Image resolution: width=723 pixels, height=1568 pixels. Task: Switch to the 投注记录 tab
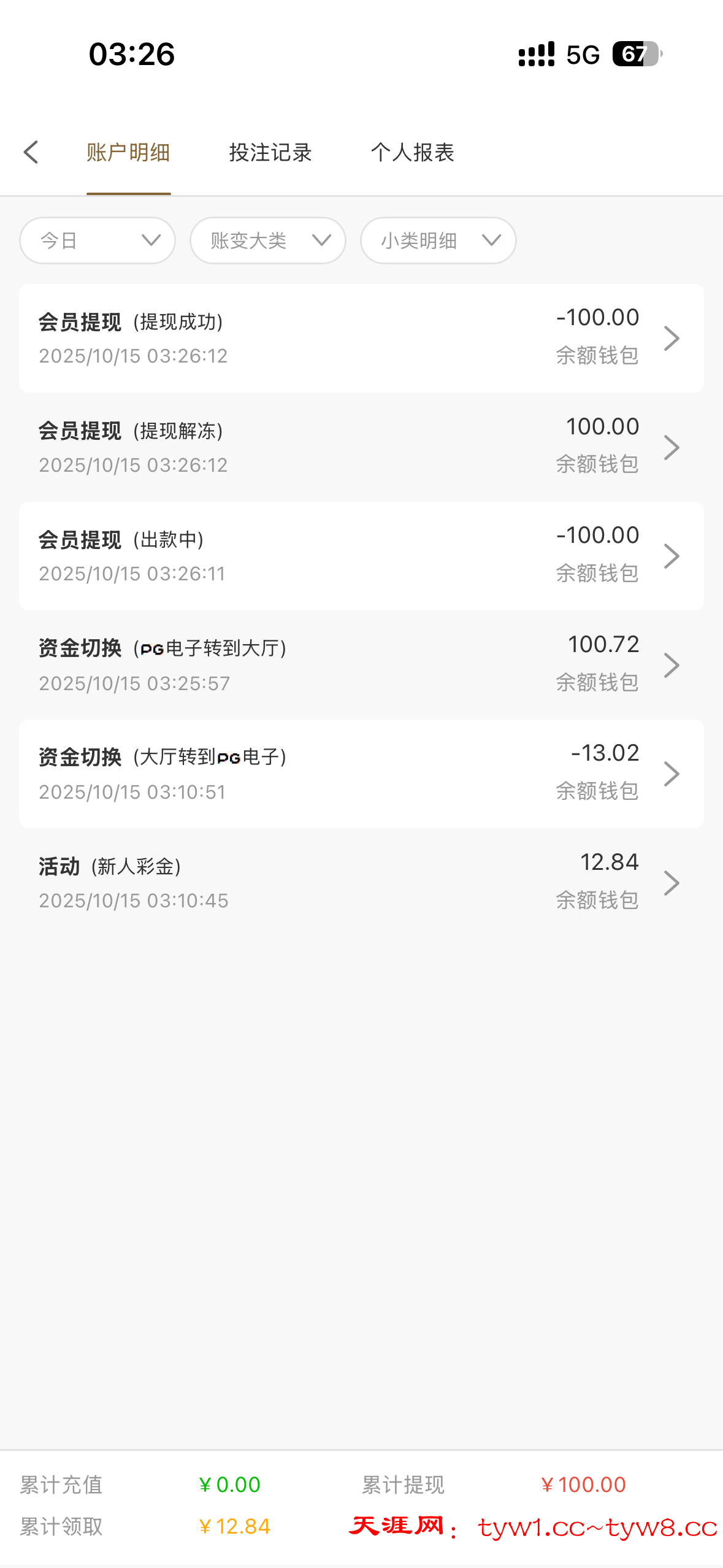(270, 152)
